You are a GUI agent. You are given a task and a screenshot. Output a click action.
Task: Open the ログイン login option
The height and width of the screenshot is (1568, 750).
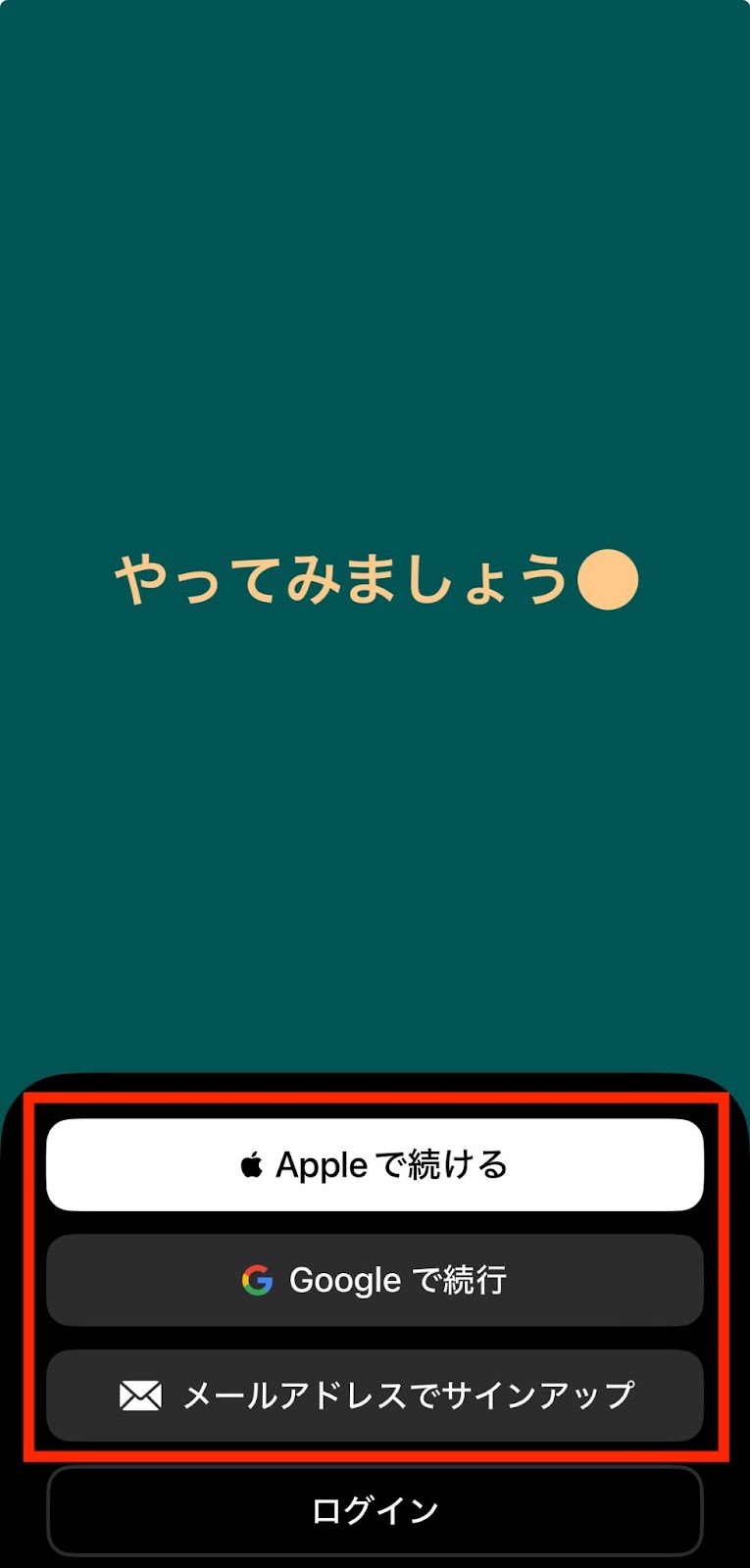[x=375, y=1510]
